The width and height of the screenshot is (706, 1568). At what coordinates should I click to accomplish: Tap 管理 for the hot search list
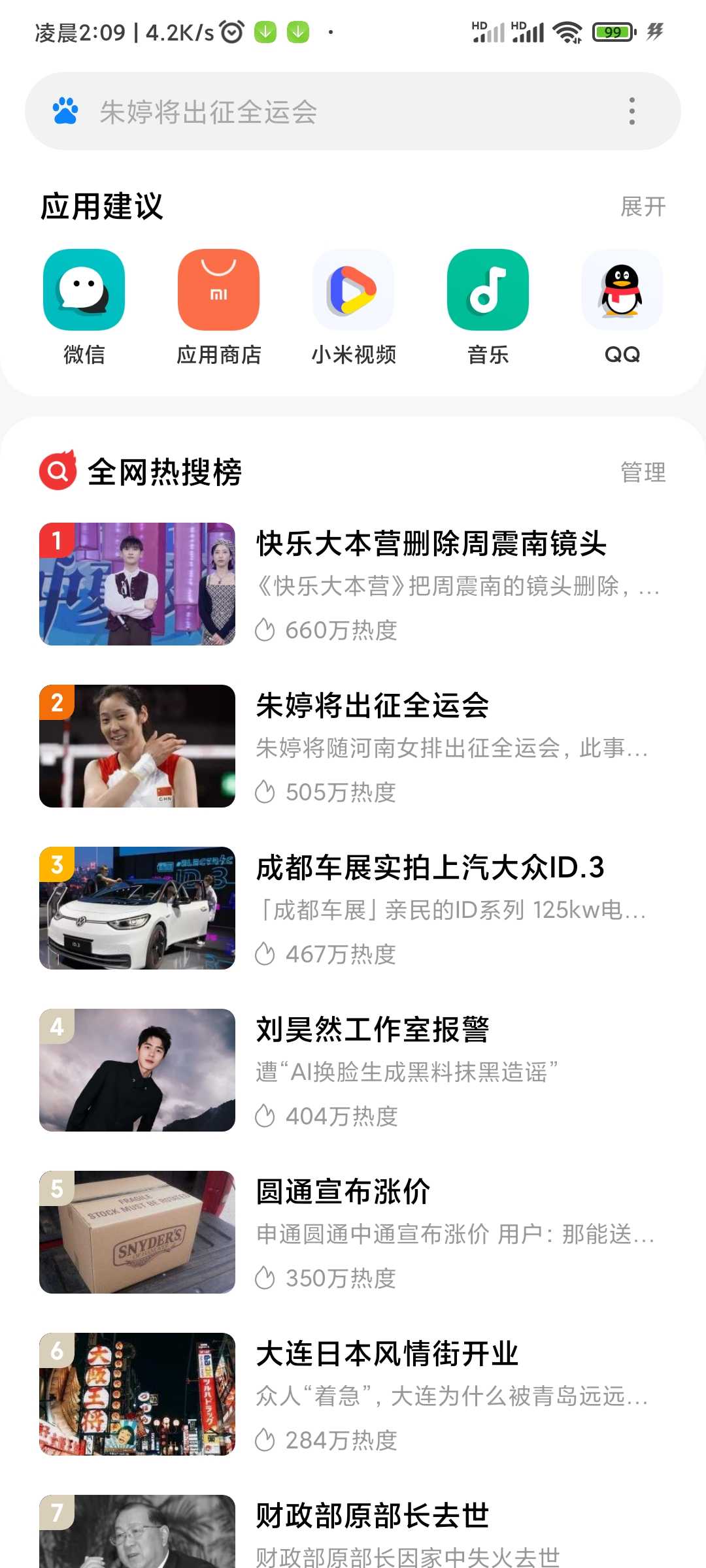(x=643, y=472)
